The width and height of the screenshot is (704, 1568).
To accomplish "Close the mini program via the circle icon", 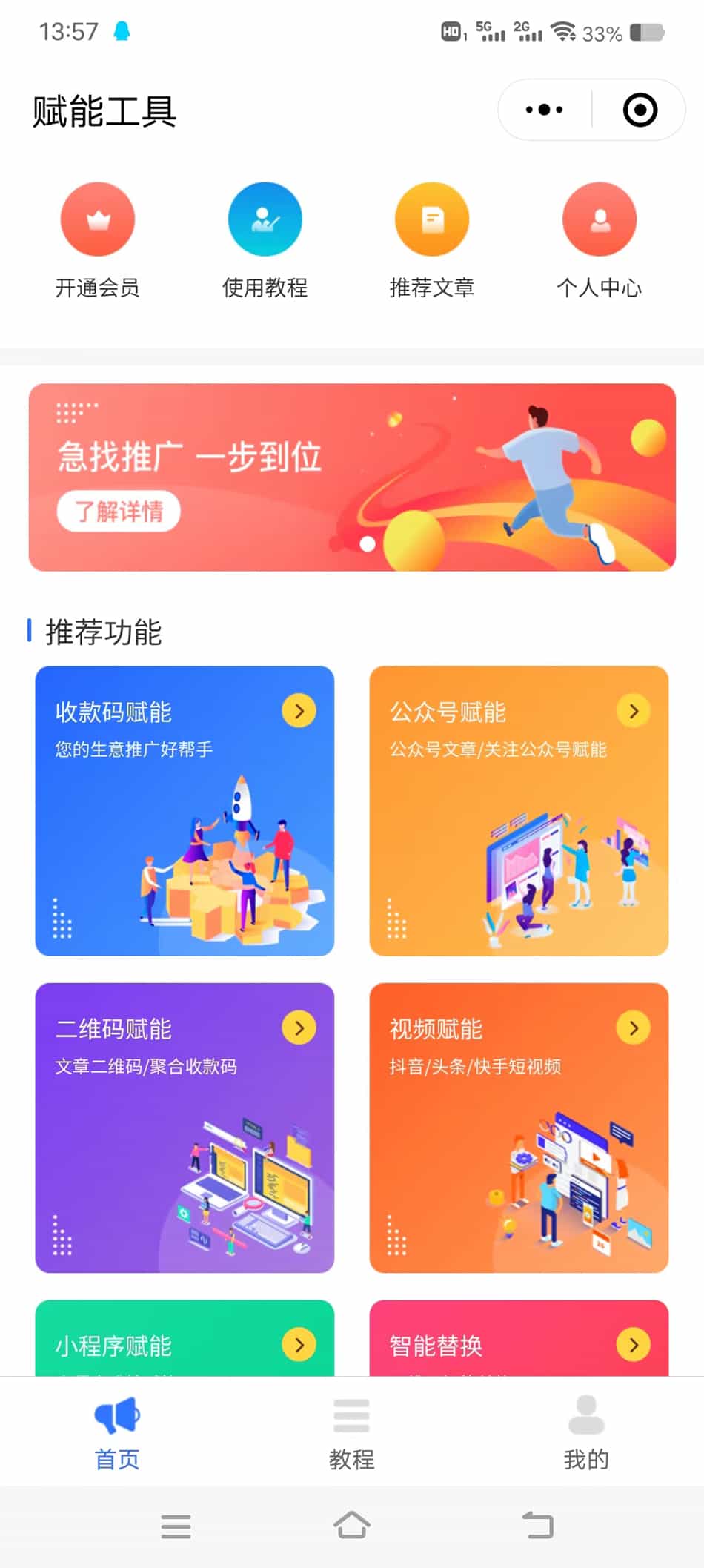I will click(640, 110).
